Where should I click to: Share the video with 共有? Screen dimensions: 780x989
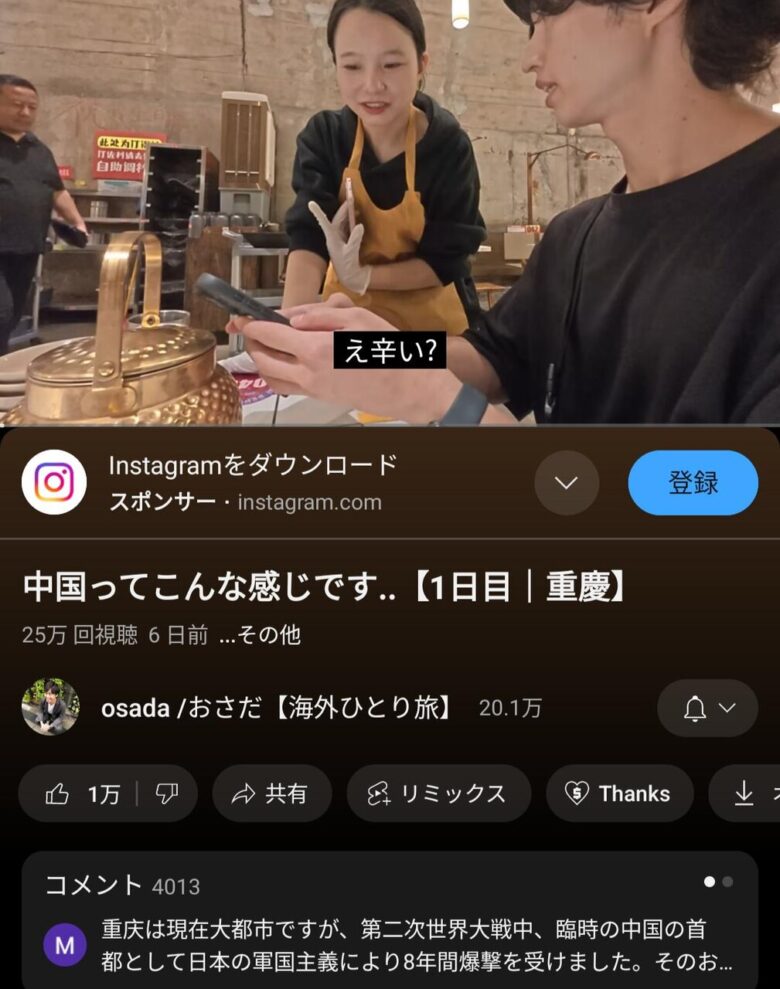pos(272,794)
